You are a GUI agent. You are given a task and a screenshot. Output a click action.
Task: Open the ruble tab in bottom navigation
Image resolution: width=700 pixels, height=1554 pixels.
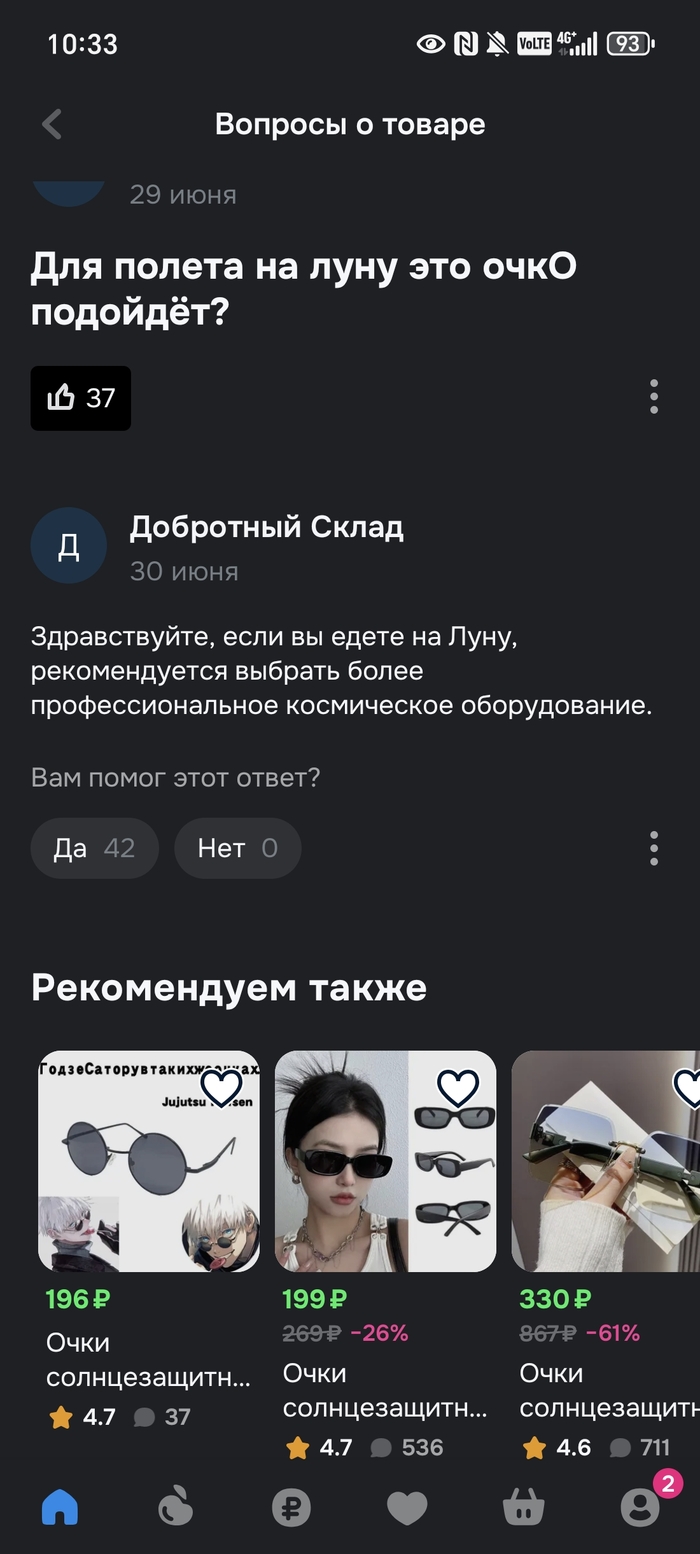292,1507
